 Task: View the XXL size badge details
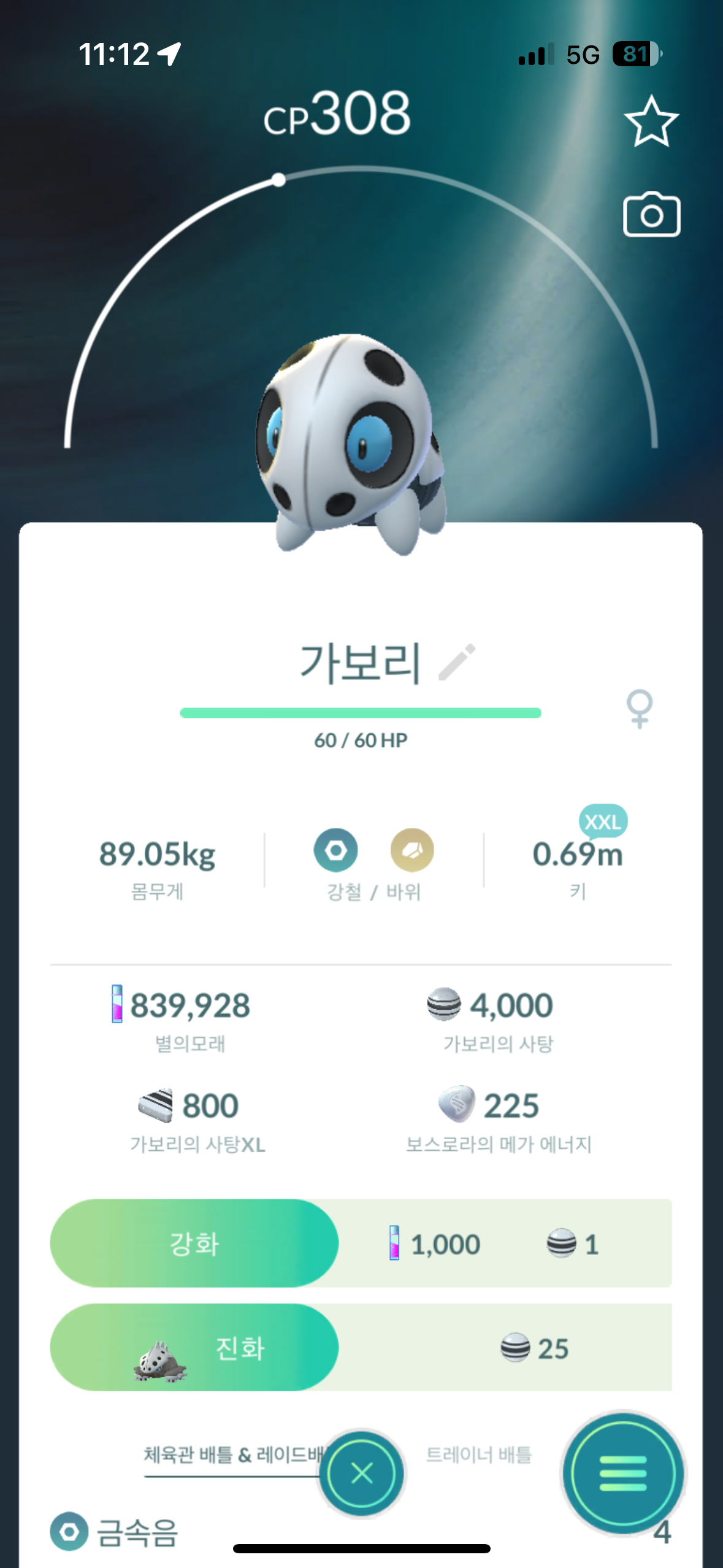pyautogui.click(x=603, y=821)
